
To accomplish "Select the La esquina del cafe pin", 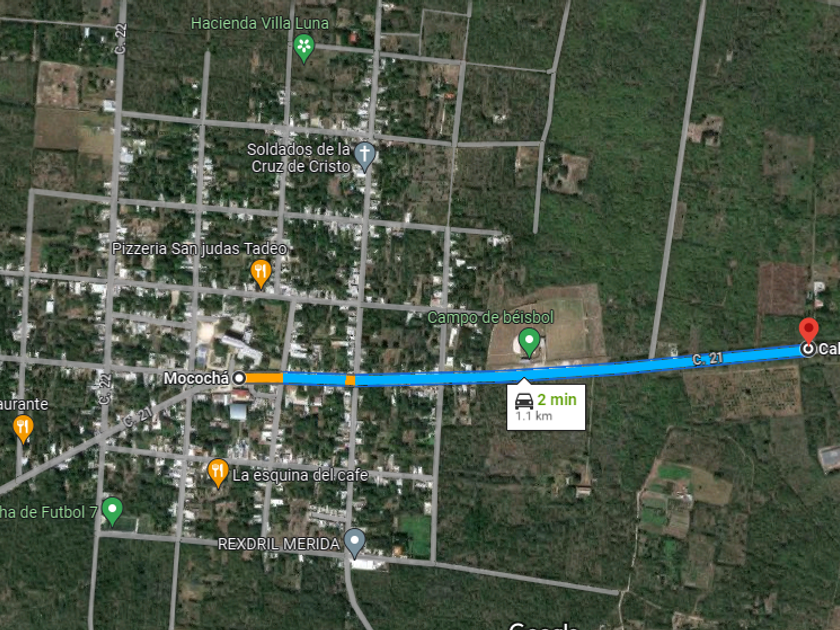I will (x=218, y=471).
